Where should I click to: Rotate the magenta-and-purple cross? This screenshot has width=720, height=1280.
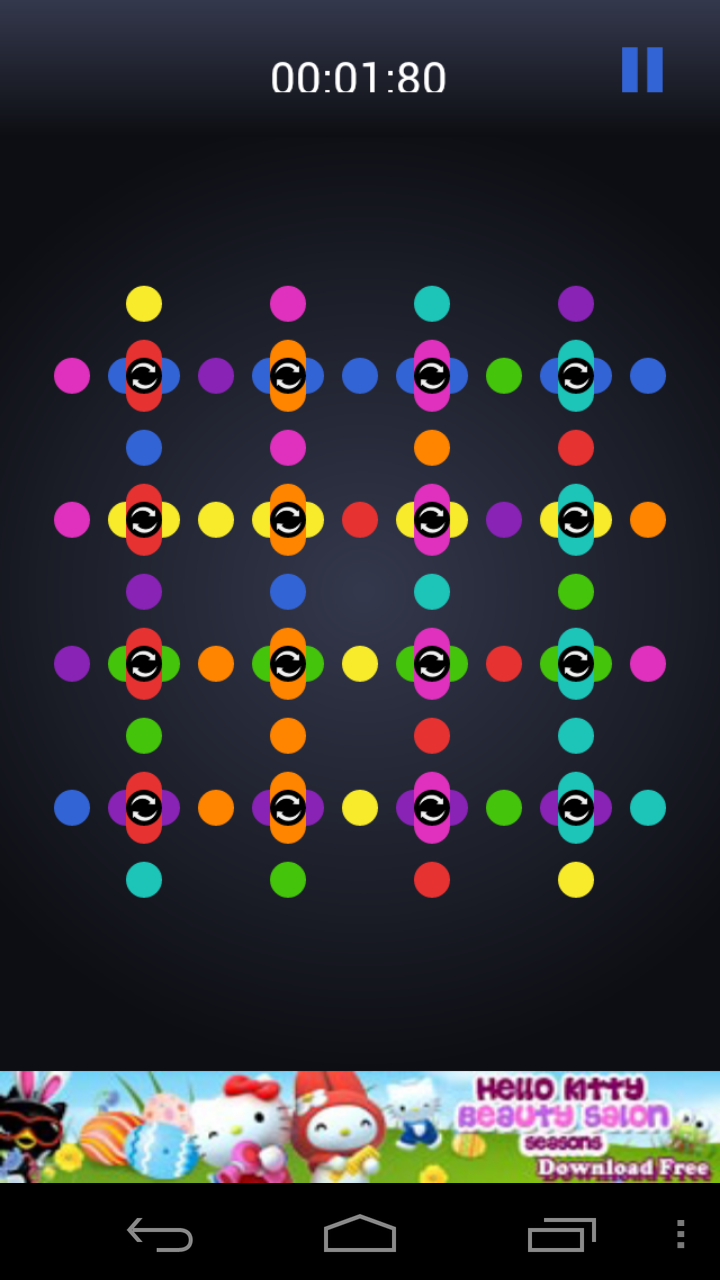point(432,808)
